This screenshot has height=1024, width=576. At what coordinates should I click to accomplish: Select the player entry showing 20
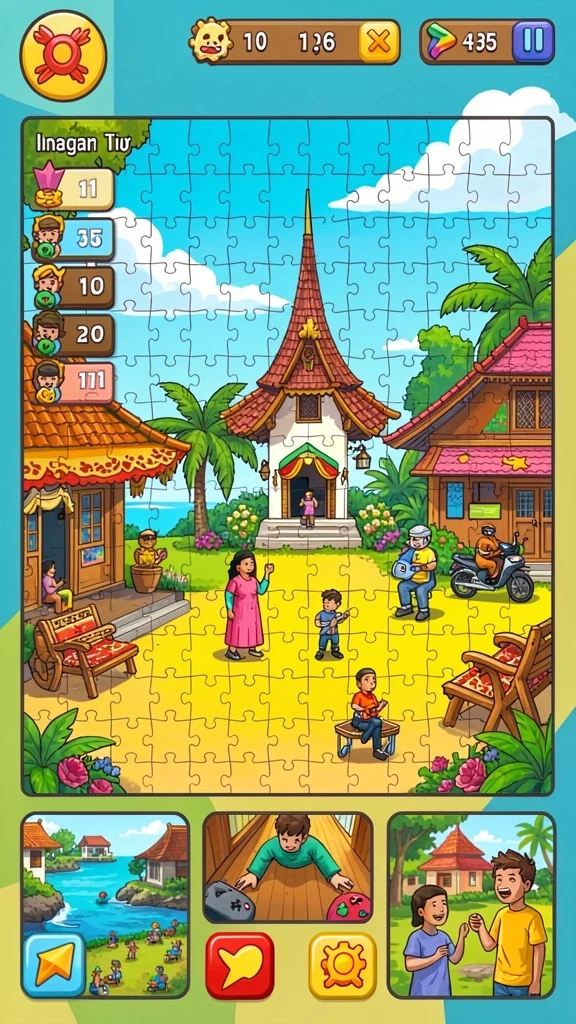(x=73, y=334)
